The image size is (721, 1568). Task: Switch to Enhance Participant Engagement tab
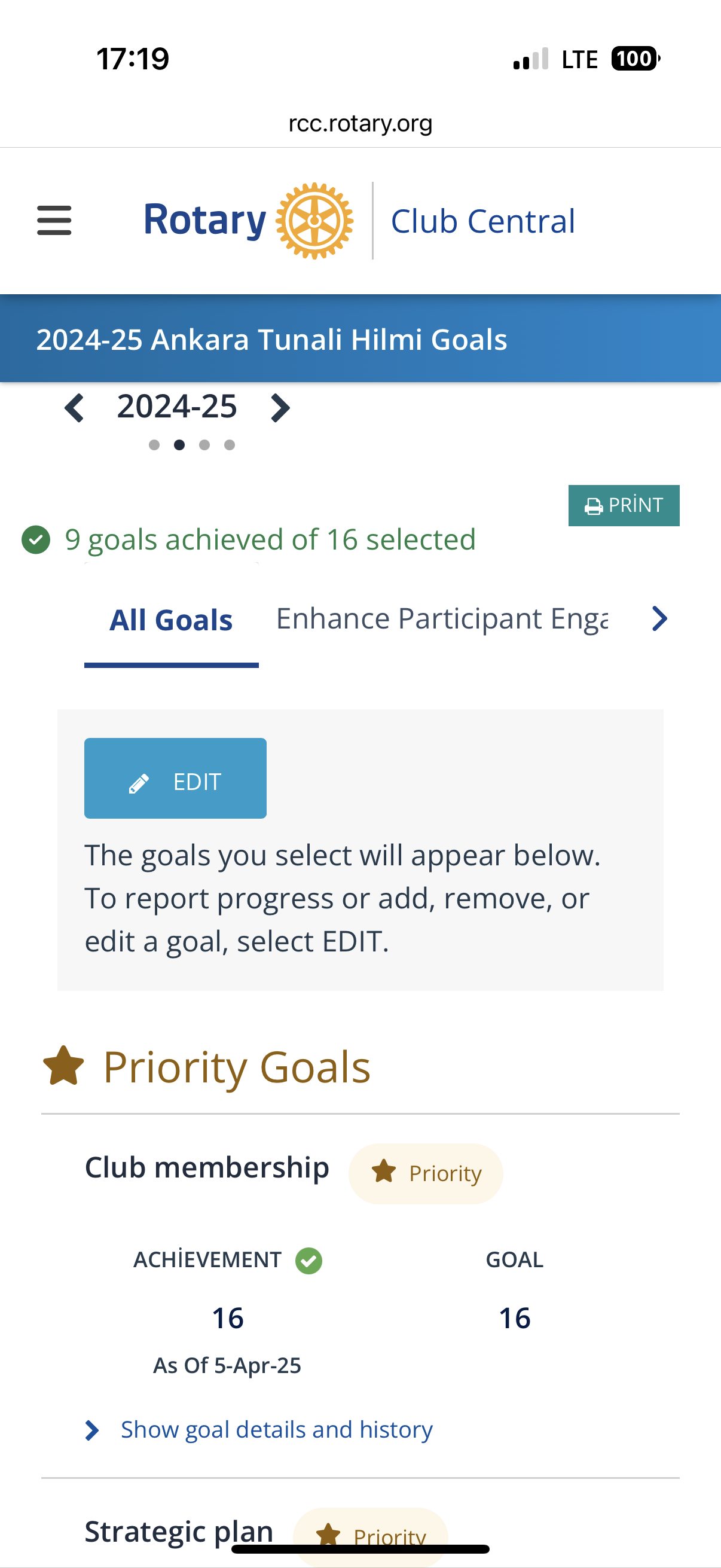(442, 619)
